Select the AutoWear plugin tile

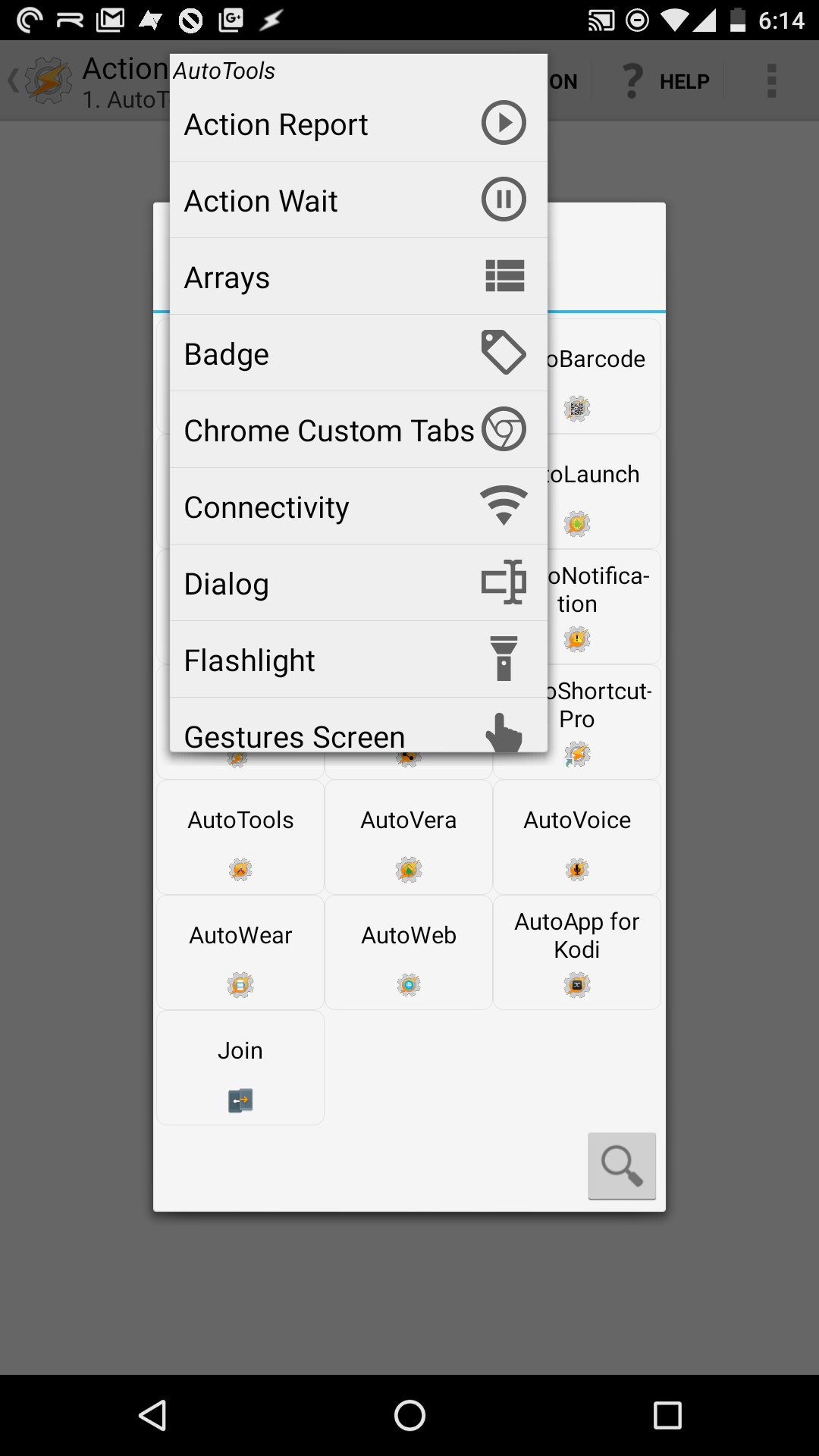click(240, 952)
